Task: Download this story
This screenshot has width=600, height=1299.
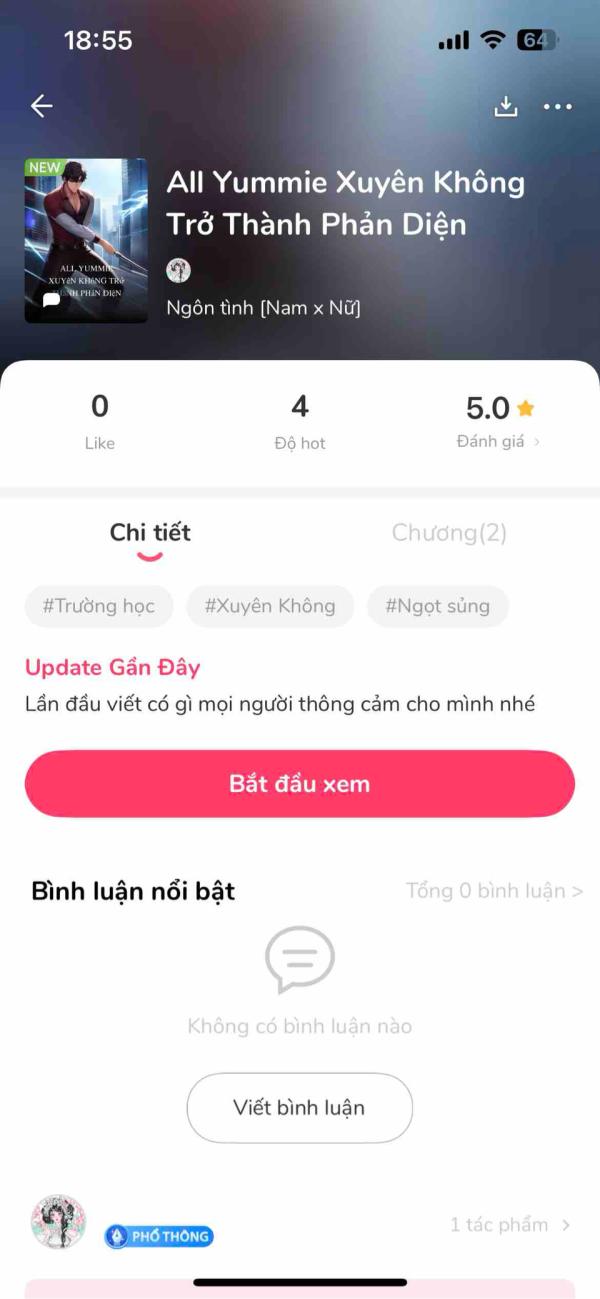Action: coord(506,107)
